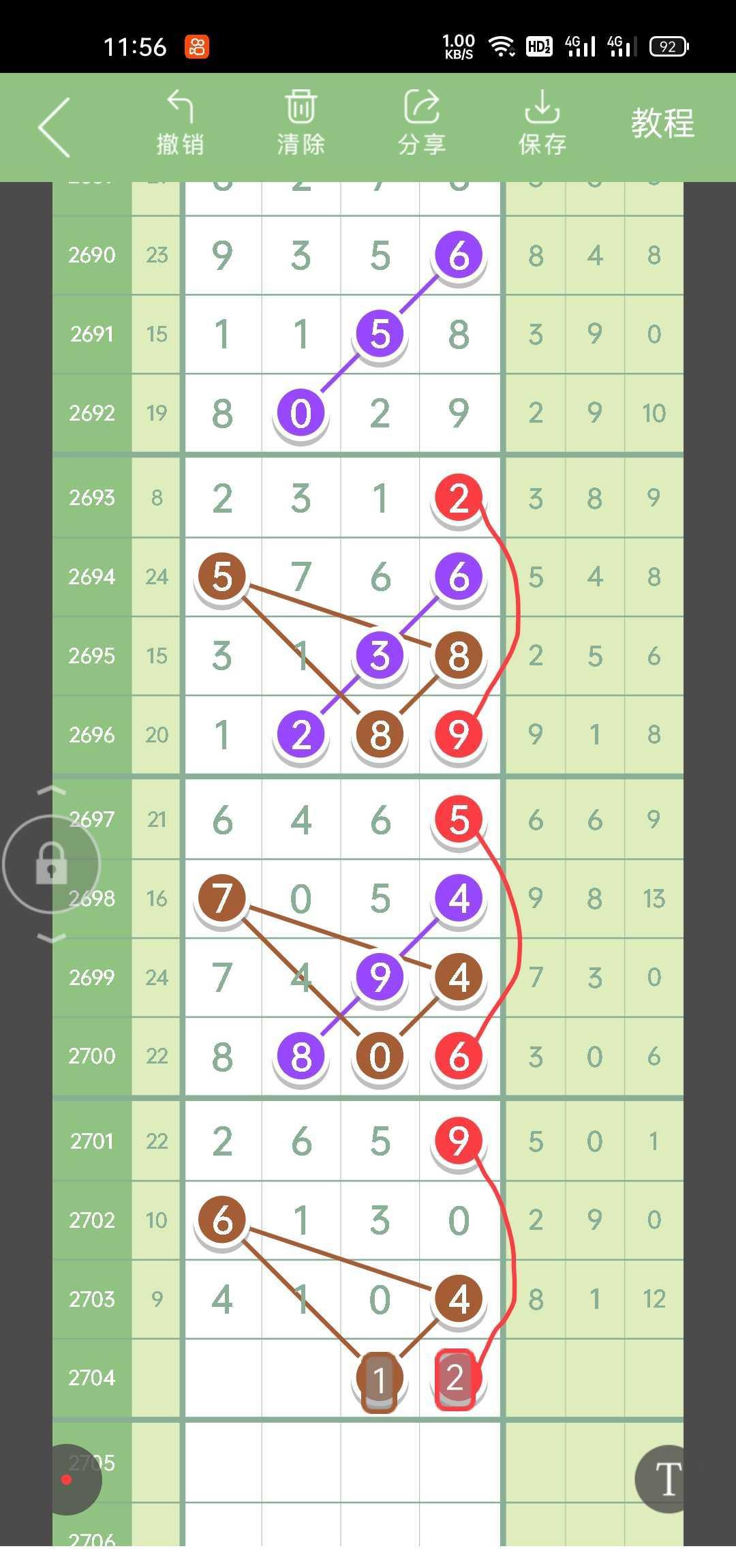
Task: Share the chart via 分享
Action: (421, 124)
